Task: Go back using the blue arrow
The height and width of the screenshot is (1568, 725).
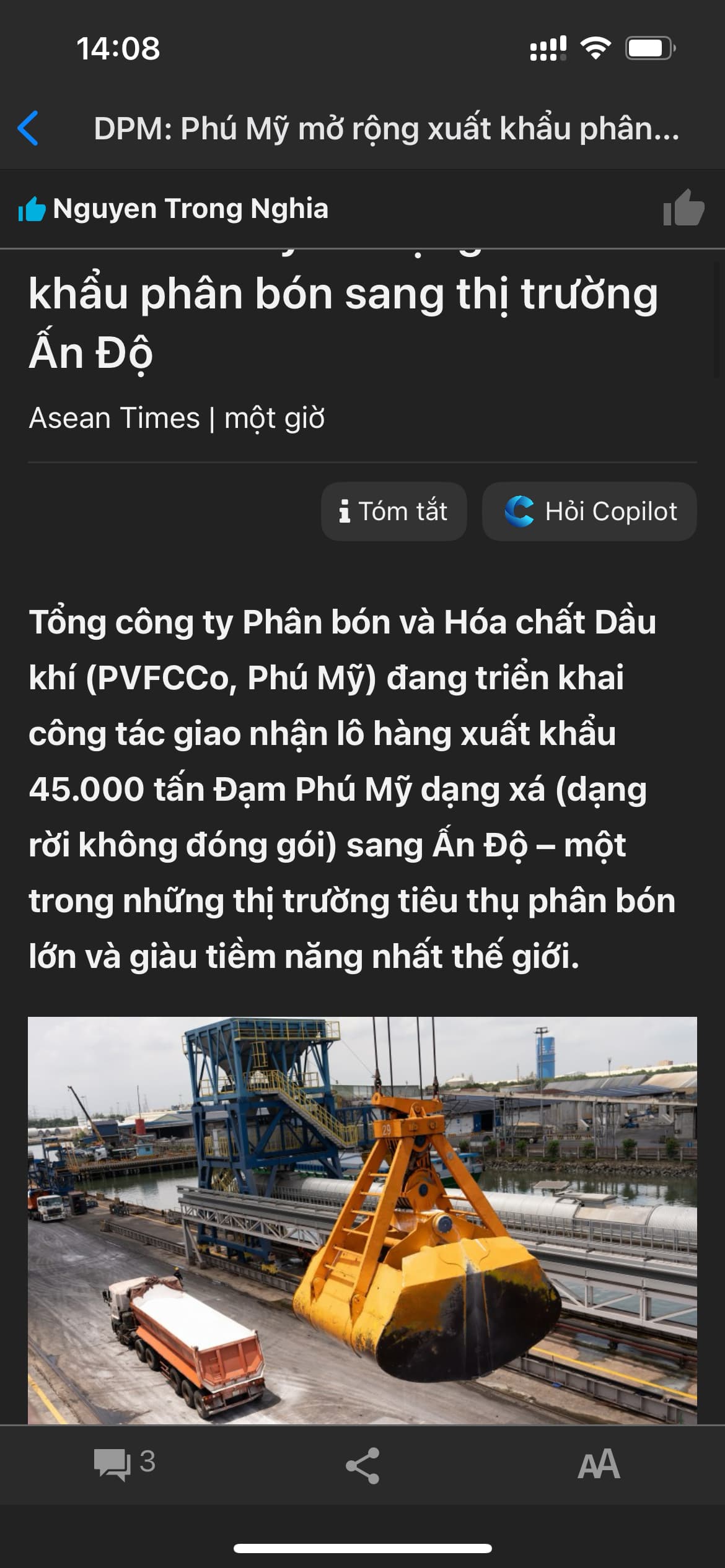Action: coord(29,129)
